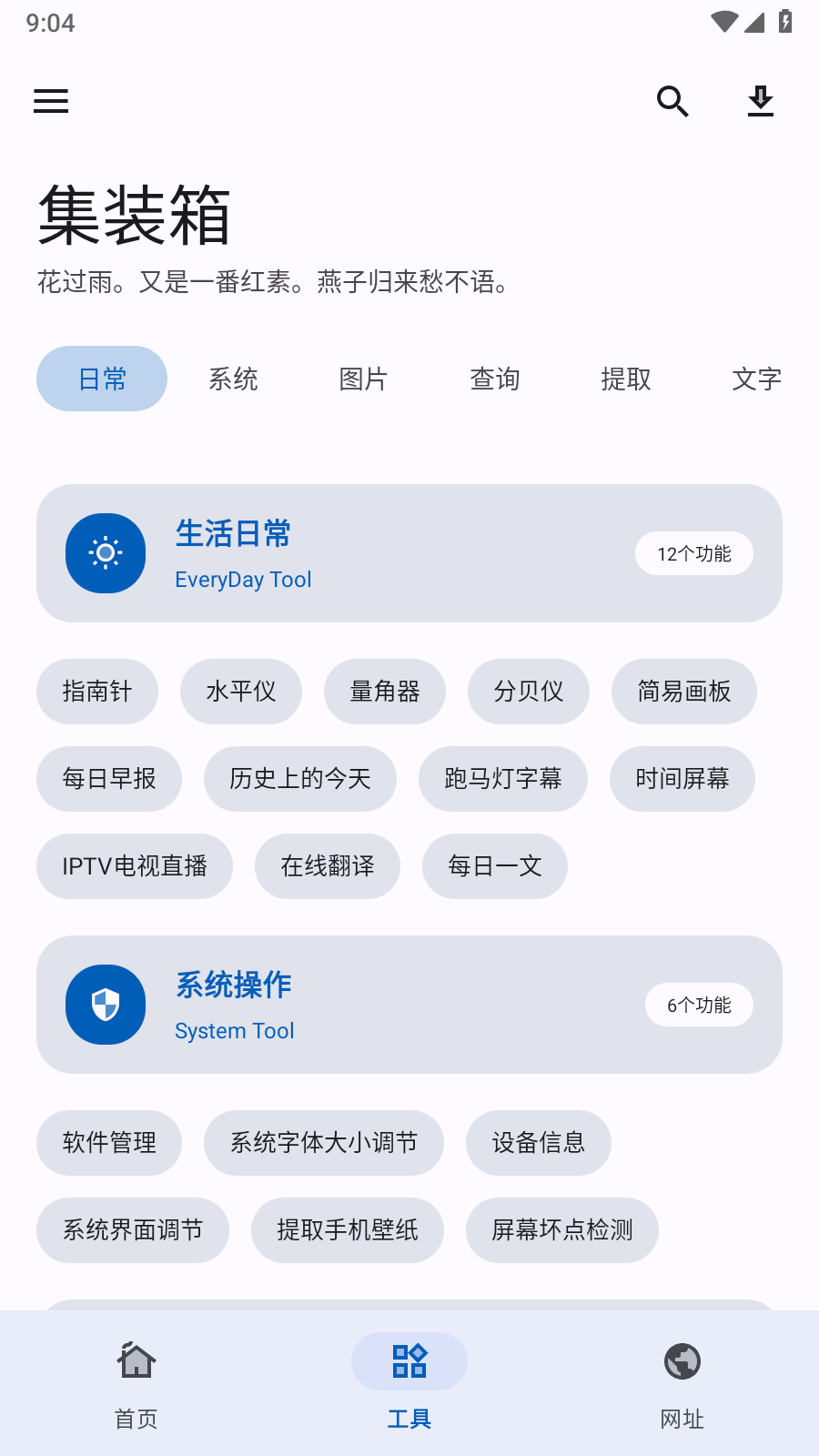
Task: Open 系统字体大小调节 font size adjuster
Action: click(x=324, y=1143)
